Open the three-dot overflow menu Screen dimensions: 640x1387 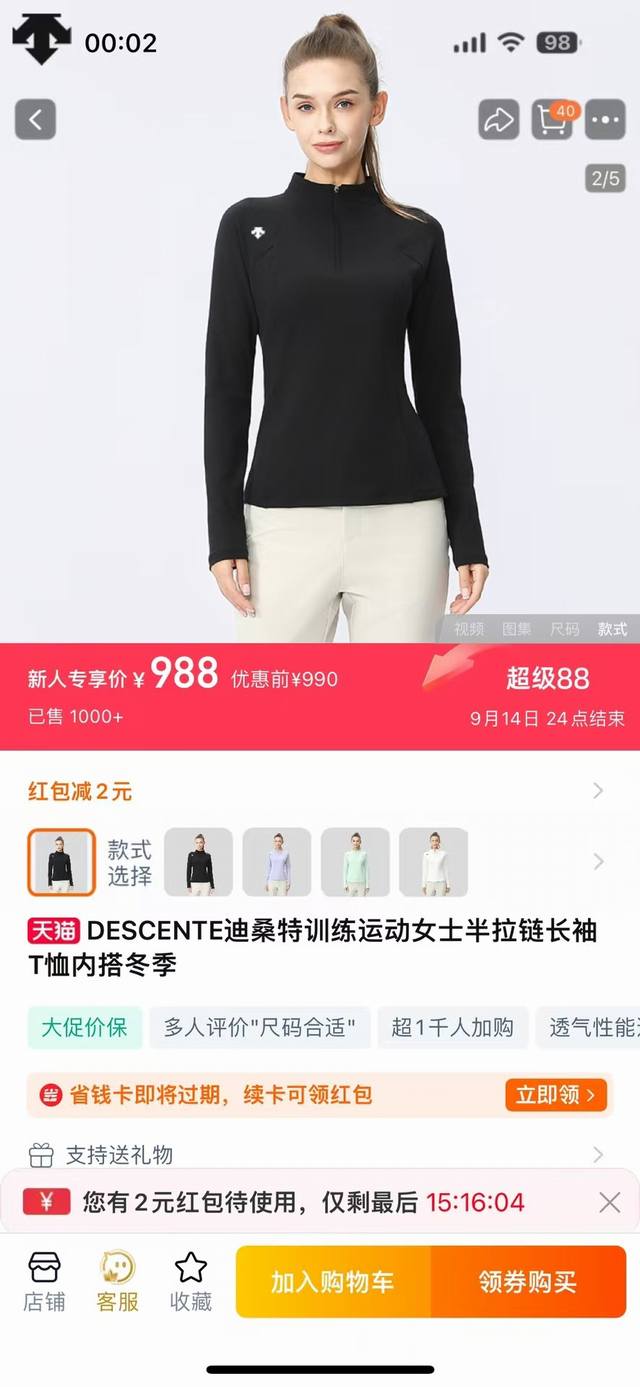(605, 121)
